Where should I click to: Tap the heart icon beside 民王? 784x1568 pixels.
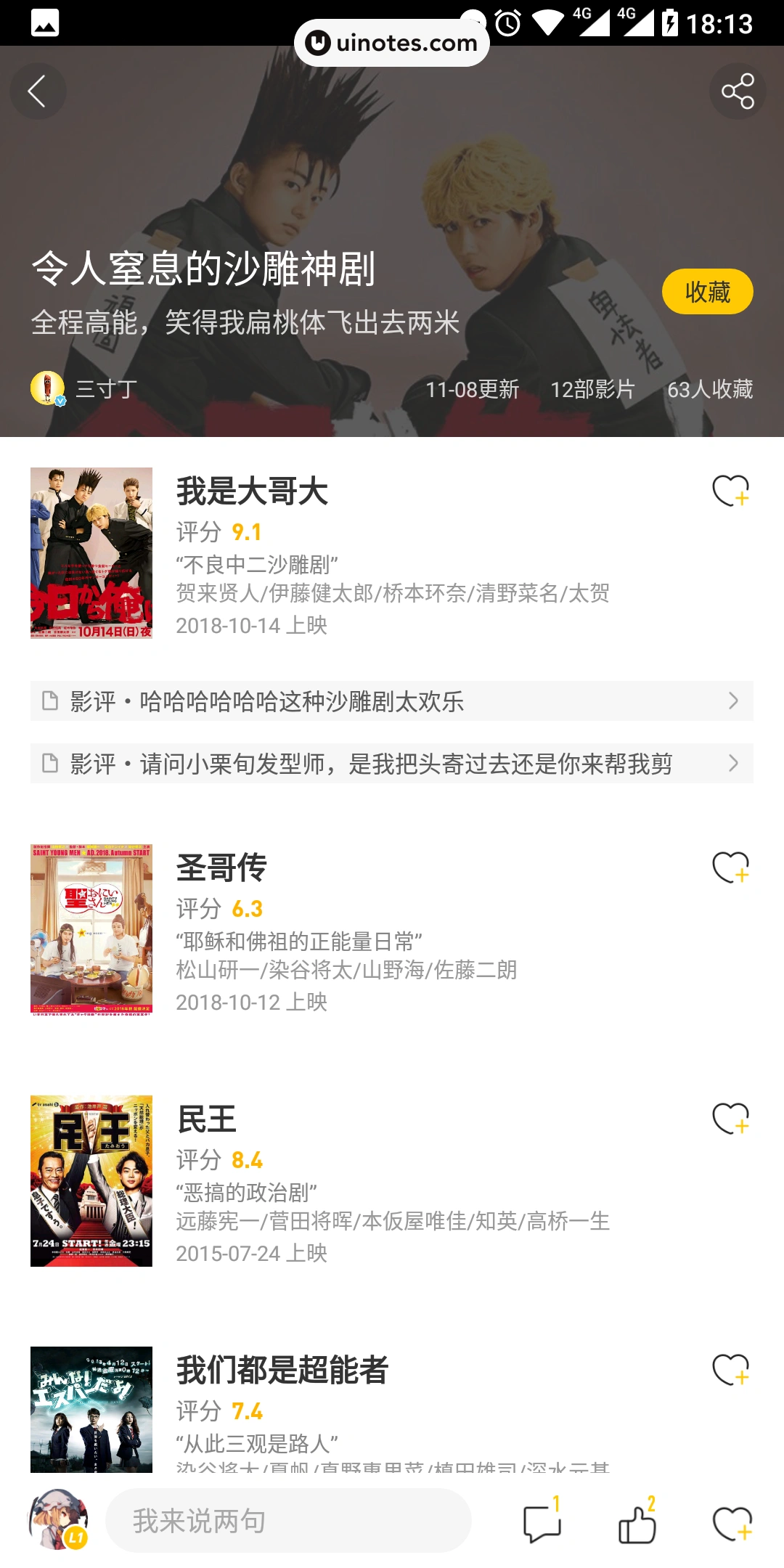point(730,1119)
